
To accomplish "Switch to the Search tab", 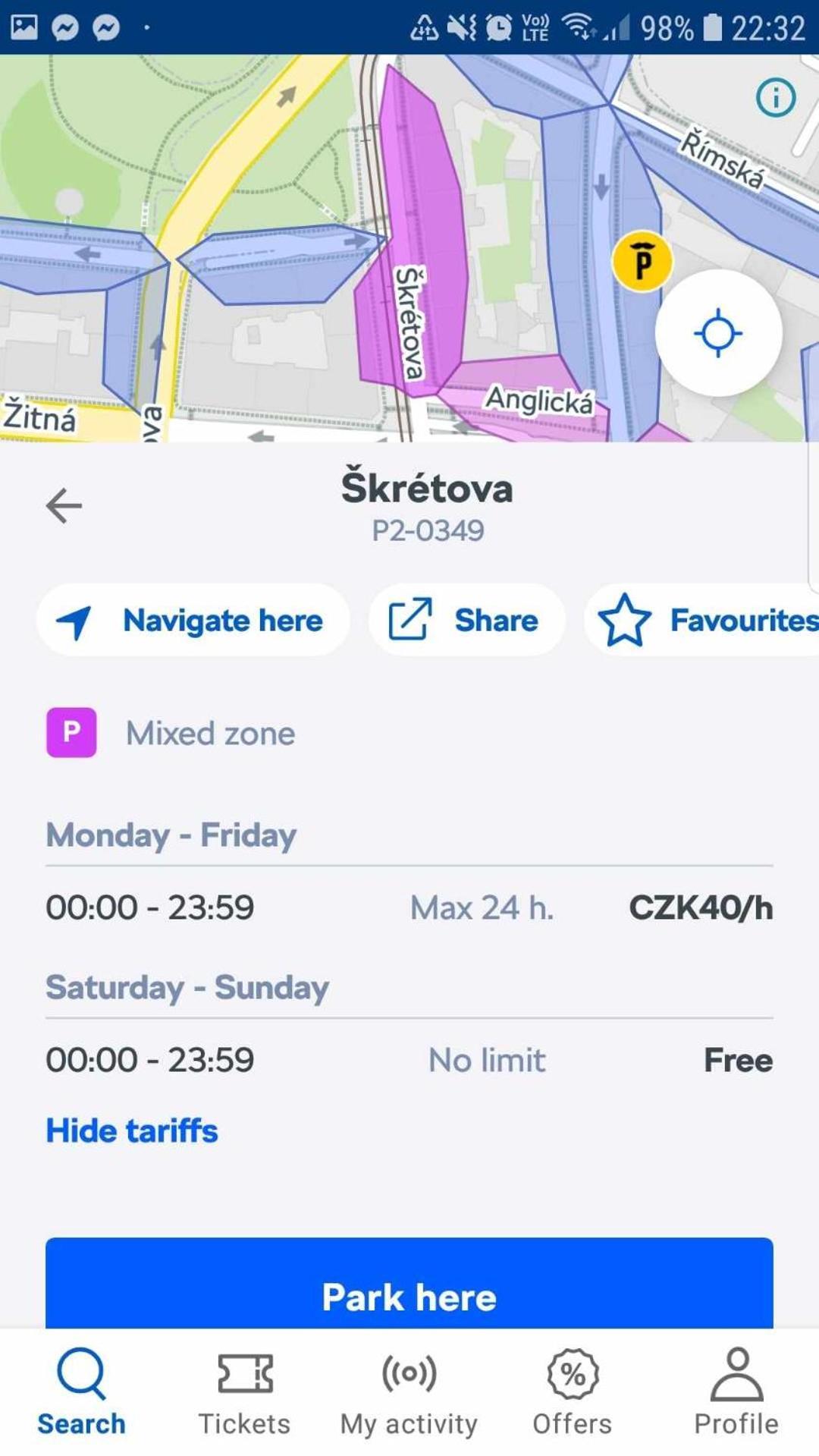I will 82,1392.
